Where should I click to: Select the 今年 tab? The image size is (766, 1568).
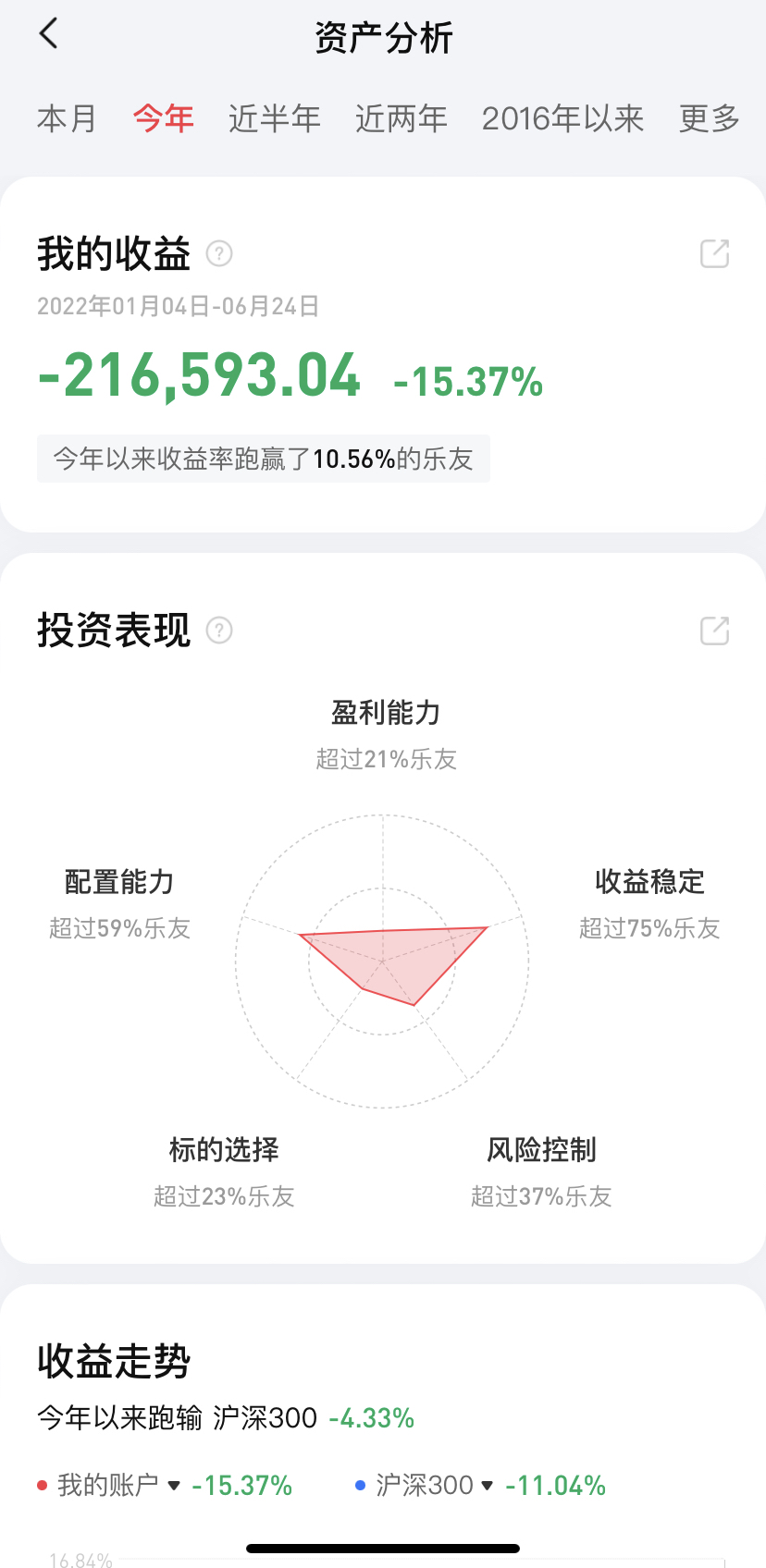tap(163, 118)
